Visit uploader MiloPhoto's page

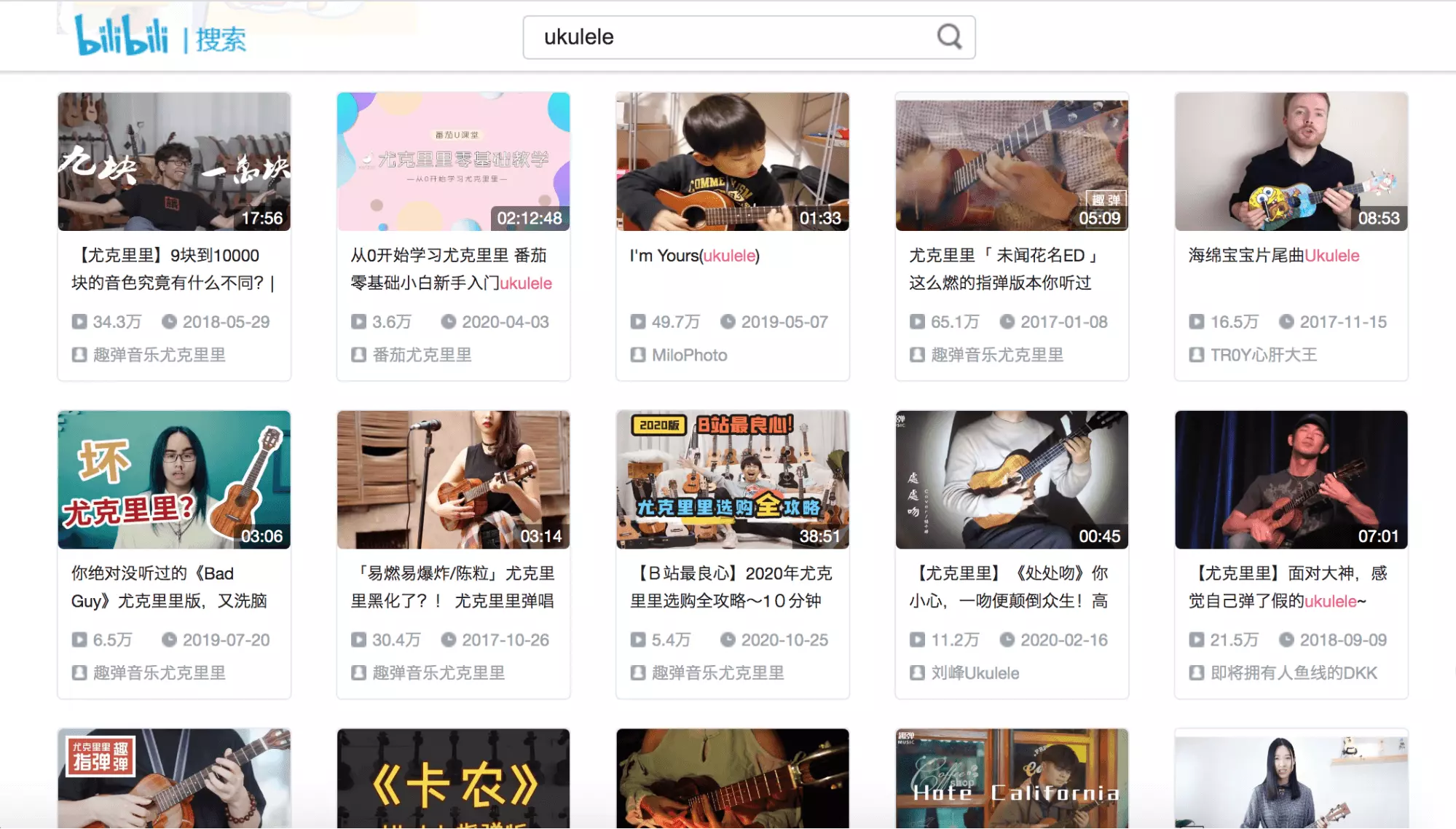689,355
